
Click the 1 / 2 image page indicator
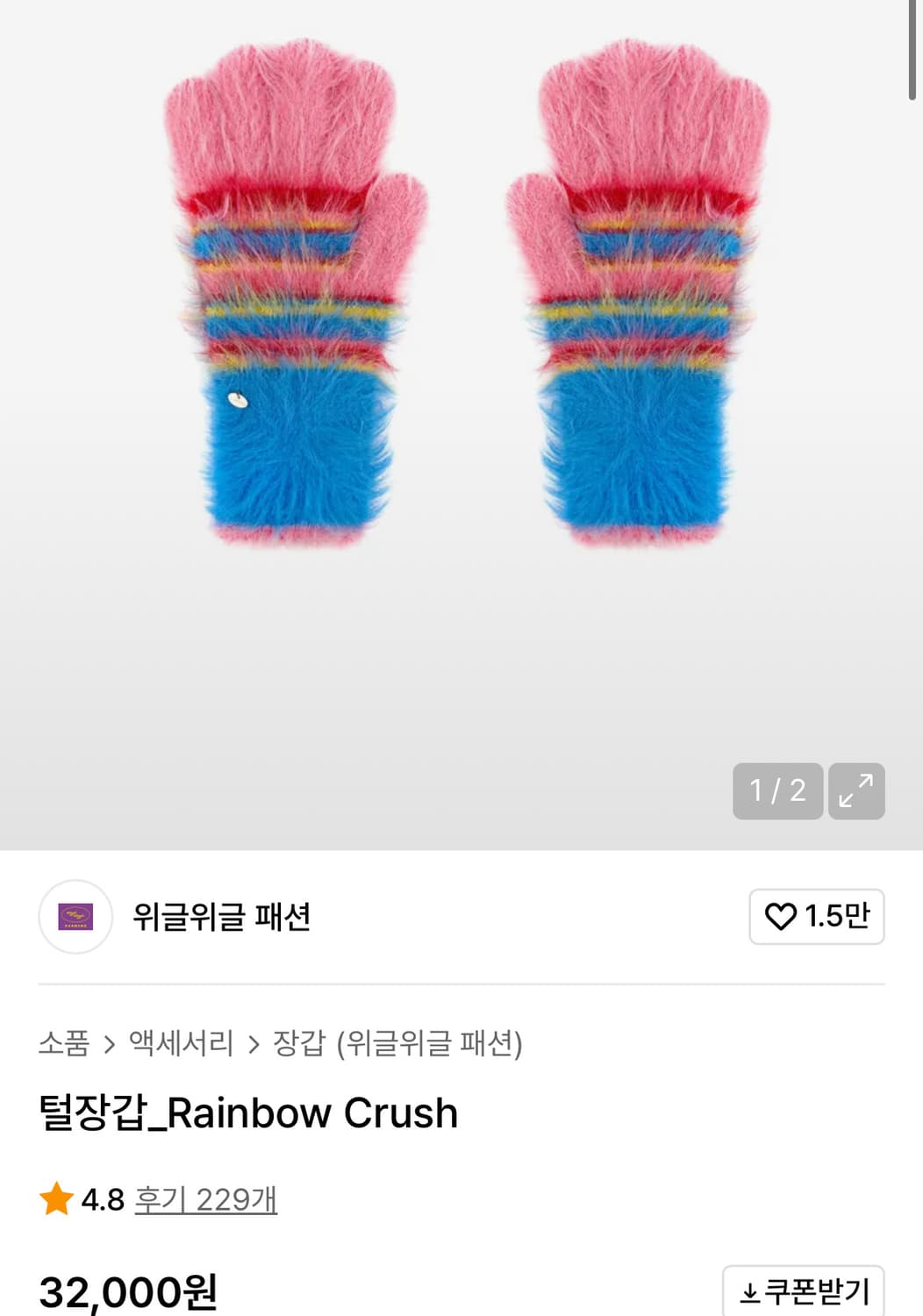coord(779,790)
